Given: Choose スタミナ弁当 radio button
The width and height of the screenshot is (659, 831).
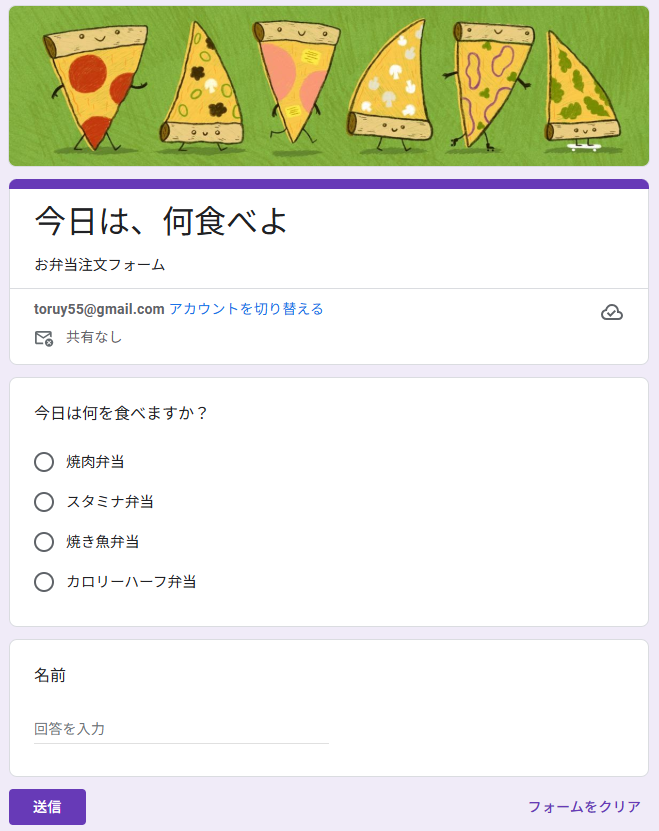Looking at the screenshot, I should pos(44,502).
